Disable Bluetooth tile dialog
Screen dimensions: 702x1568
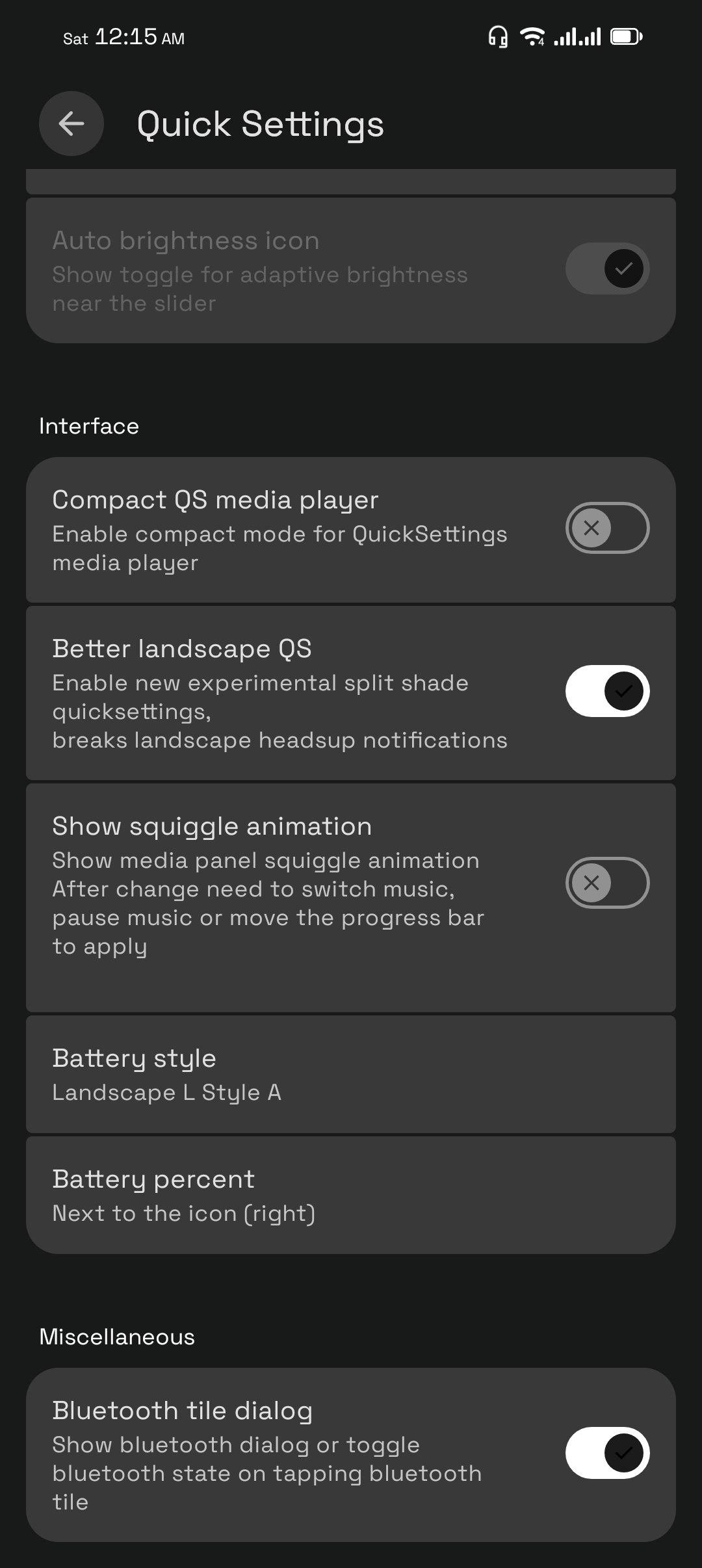pos(607,1453)
